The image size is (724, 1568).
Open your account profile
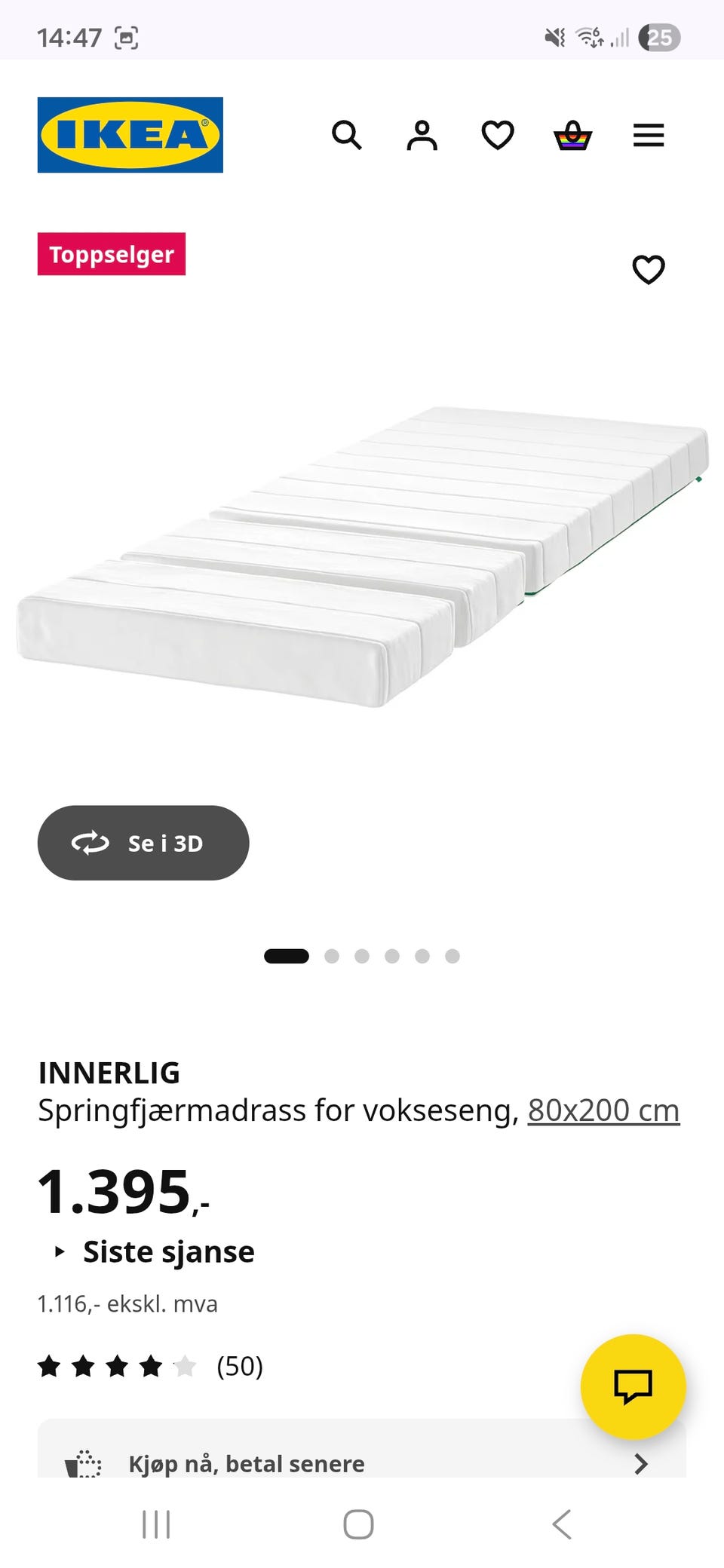pyautogui.click(x=422, y=136)
